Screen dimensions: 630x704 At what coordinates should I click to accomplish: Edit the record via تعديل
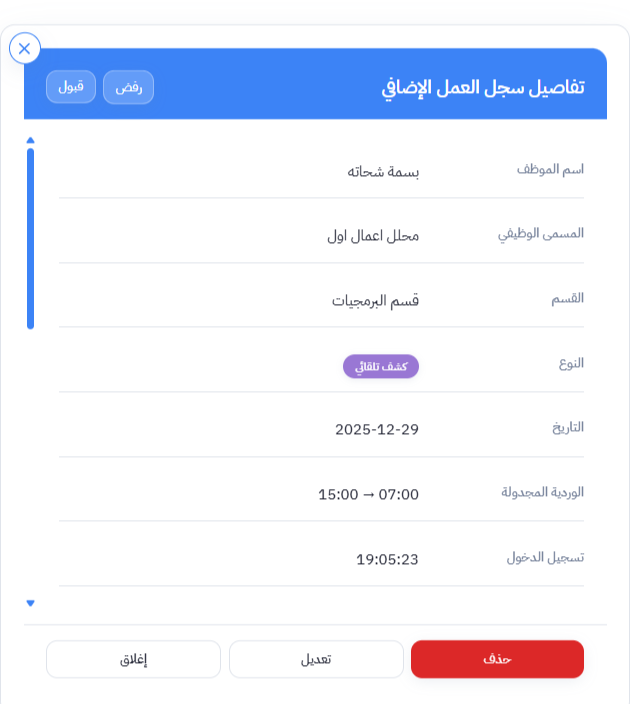pos(316,659)
